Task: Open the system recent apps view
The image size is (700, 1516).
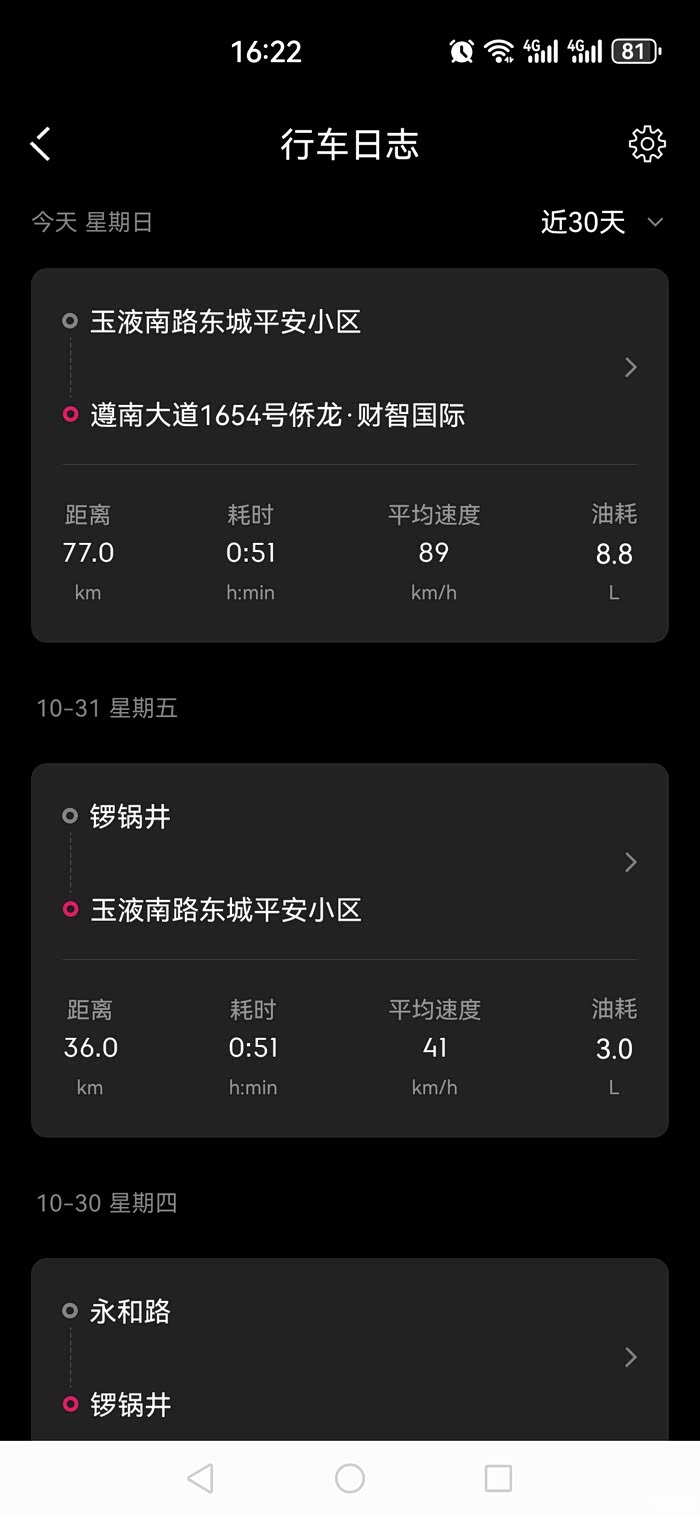Action: click(x=498, y=1478)
